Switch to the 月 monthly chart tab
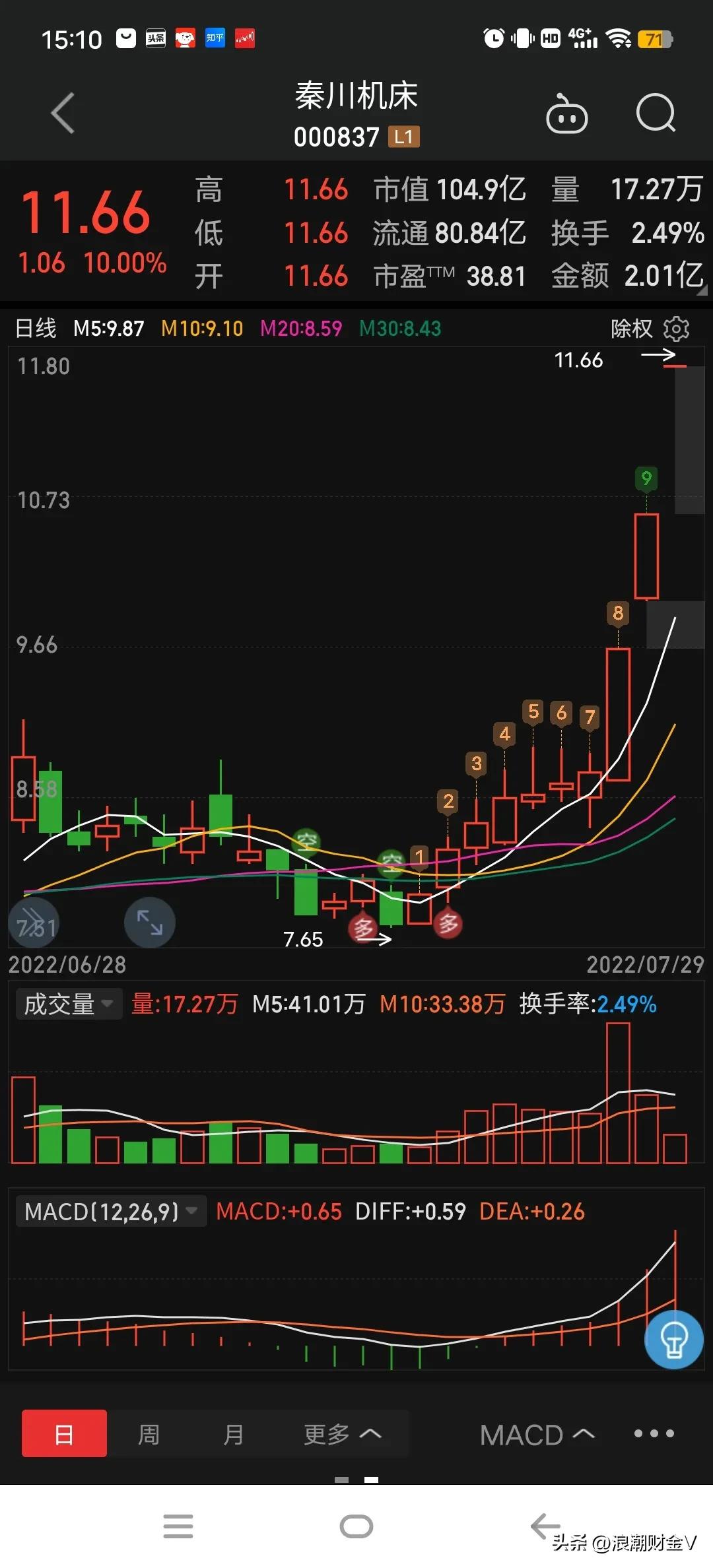The width and height of the screenshot is (713, 1568). point(233,1434)
